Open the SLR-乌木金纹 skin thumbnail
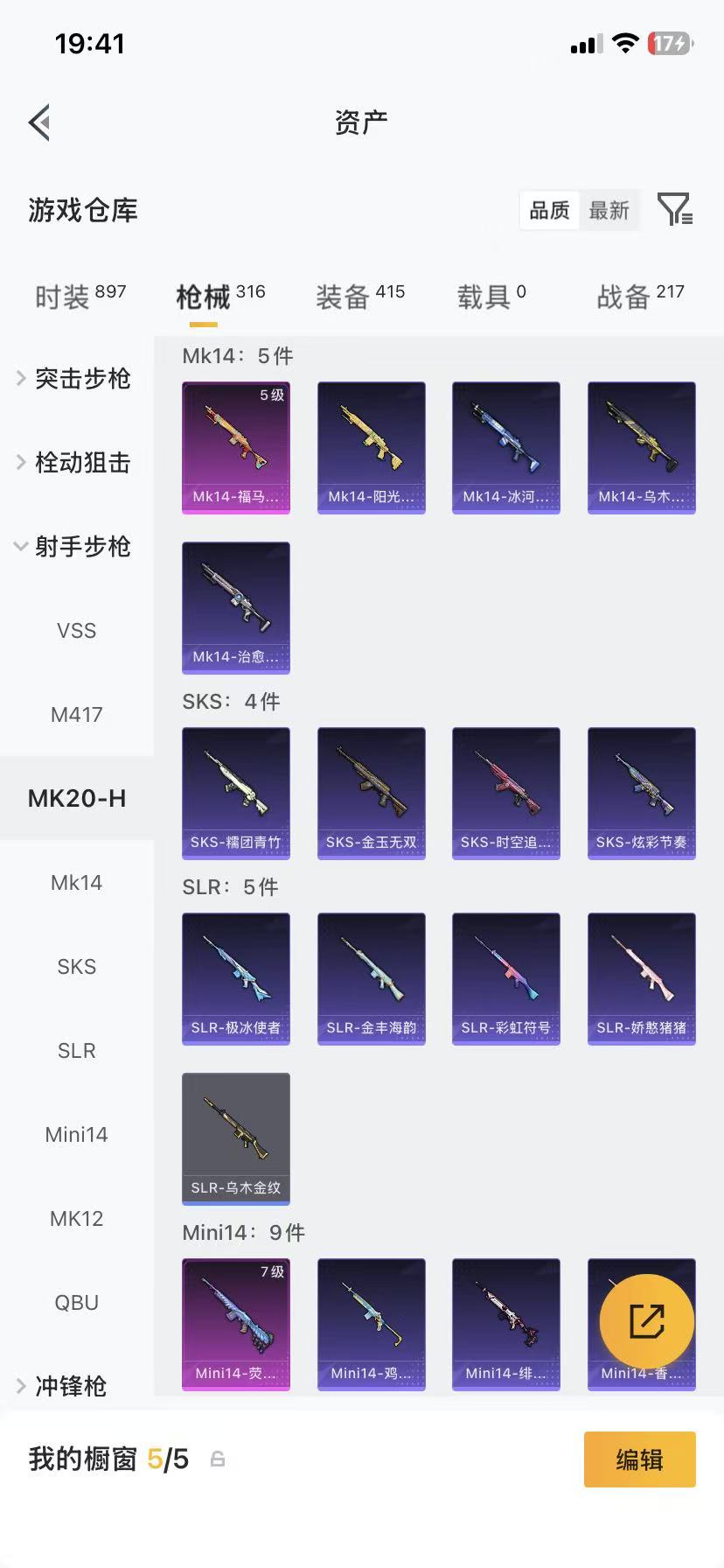 coord(235,1137)
